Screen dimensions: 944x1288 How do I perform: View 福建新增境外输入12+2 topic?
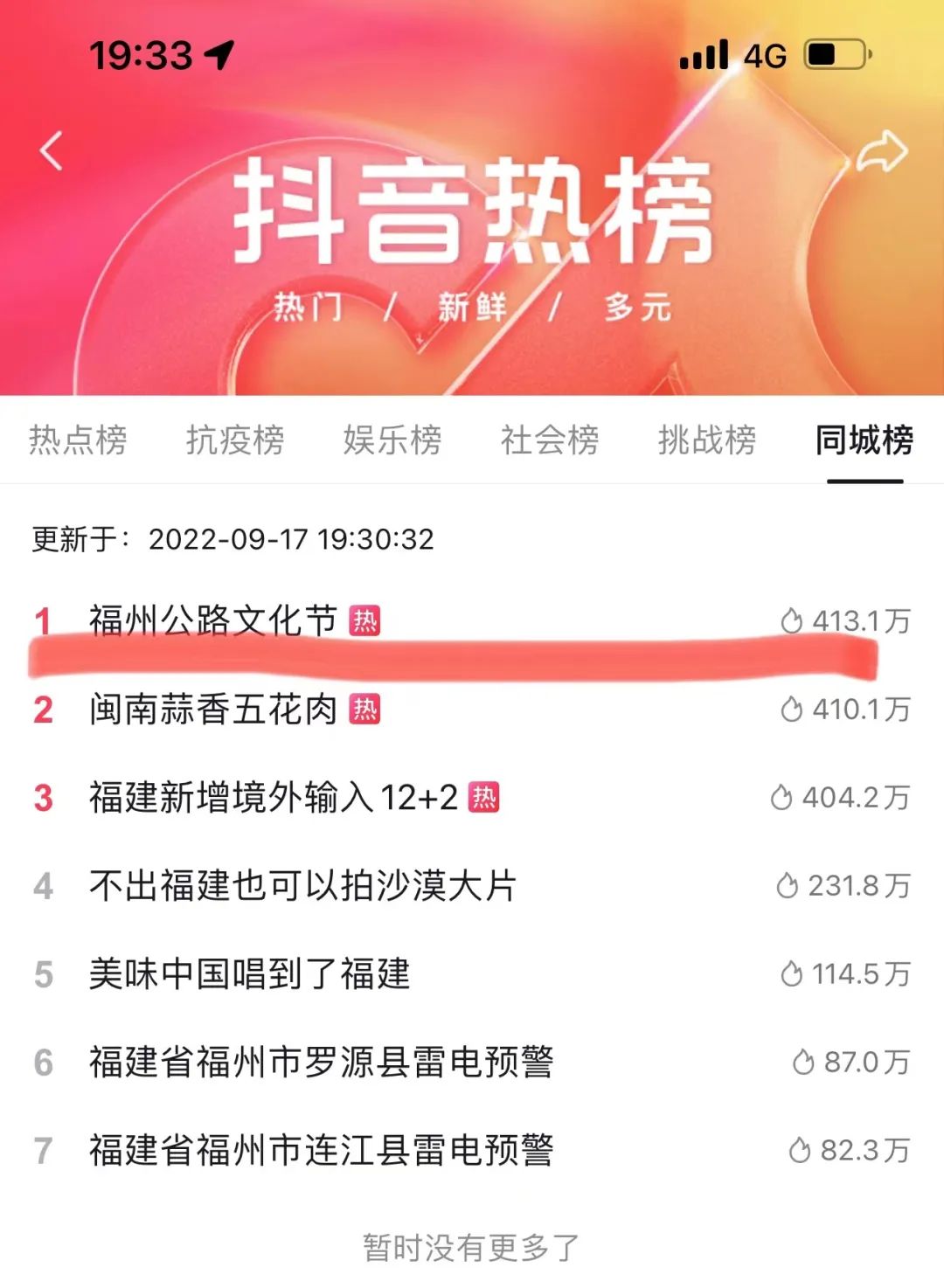pos(273,798)
